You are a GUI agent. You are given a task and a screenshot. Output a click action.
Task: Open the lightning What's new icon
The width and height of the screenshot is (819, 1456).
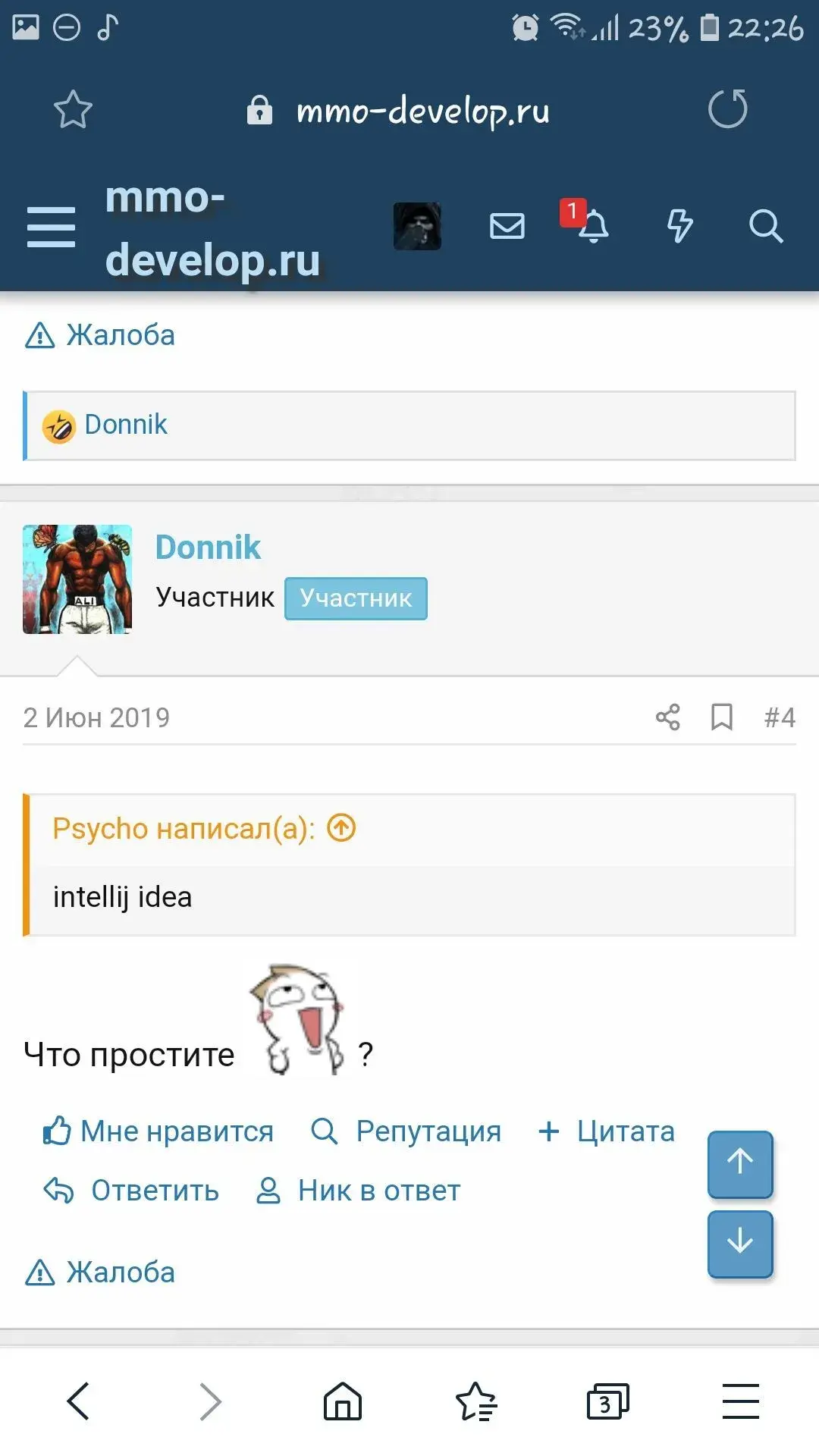679,226
